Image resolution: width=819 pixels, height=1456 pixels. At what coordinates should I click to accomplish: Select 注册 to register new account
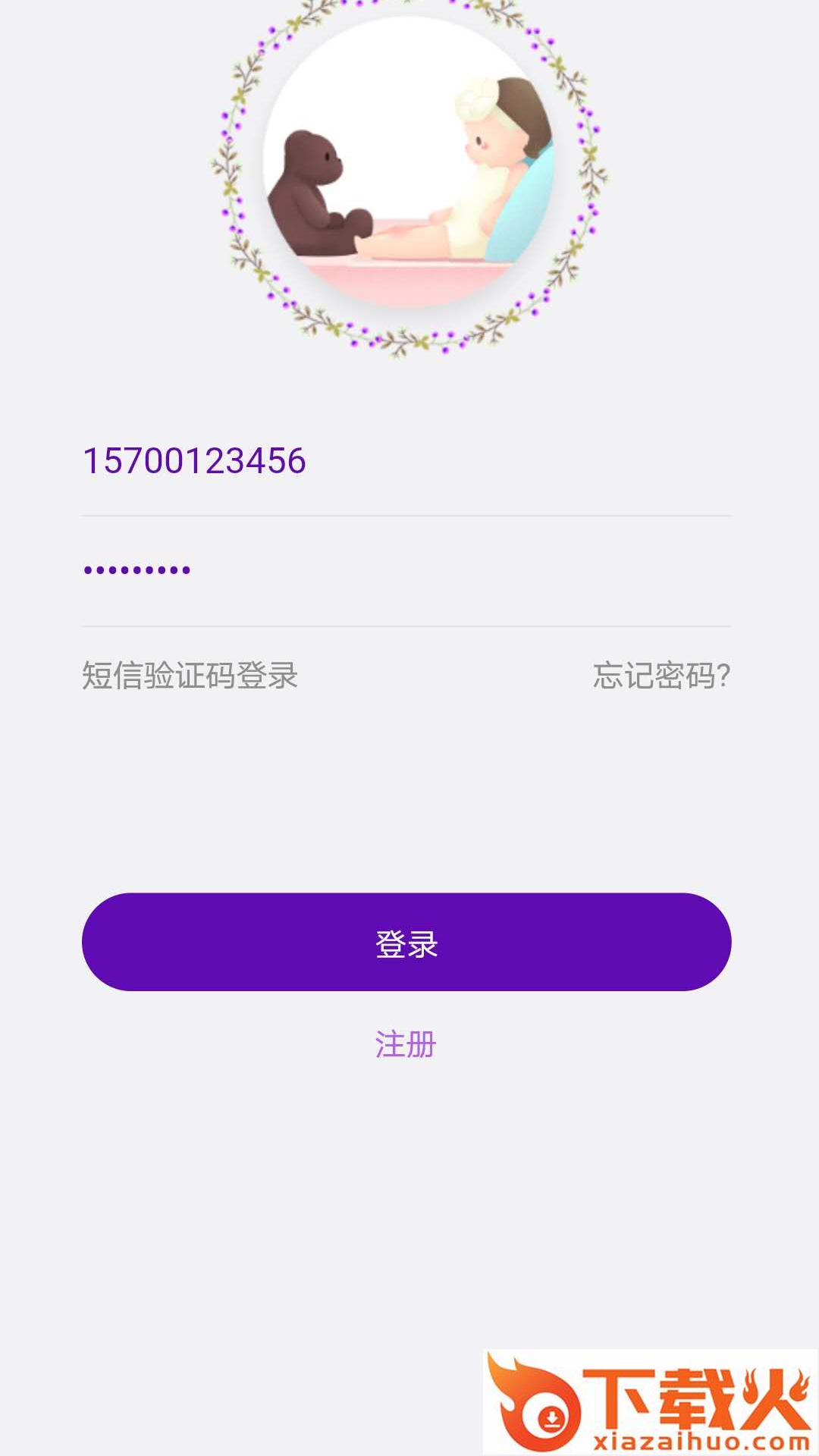(407, 1045)
